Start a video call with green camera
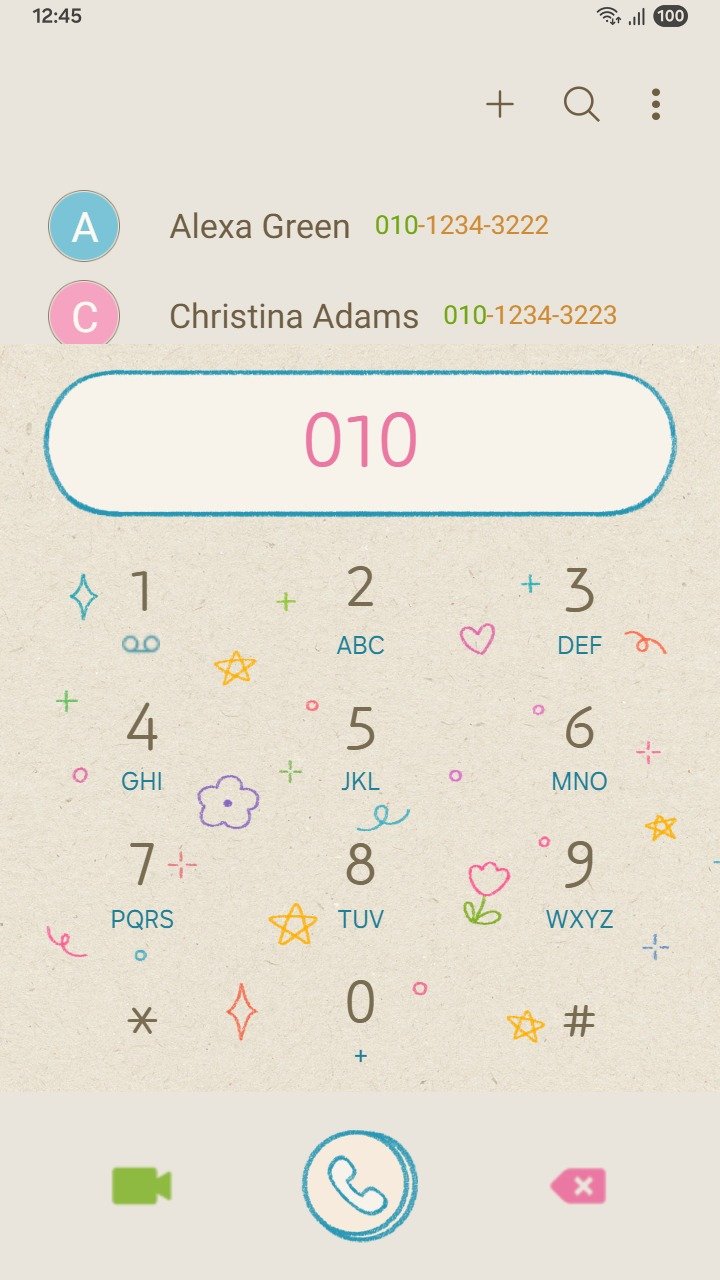This screenshot has height=1280, width=720. click(141, 1186)
